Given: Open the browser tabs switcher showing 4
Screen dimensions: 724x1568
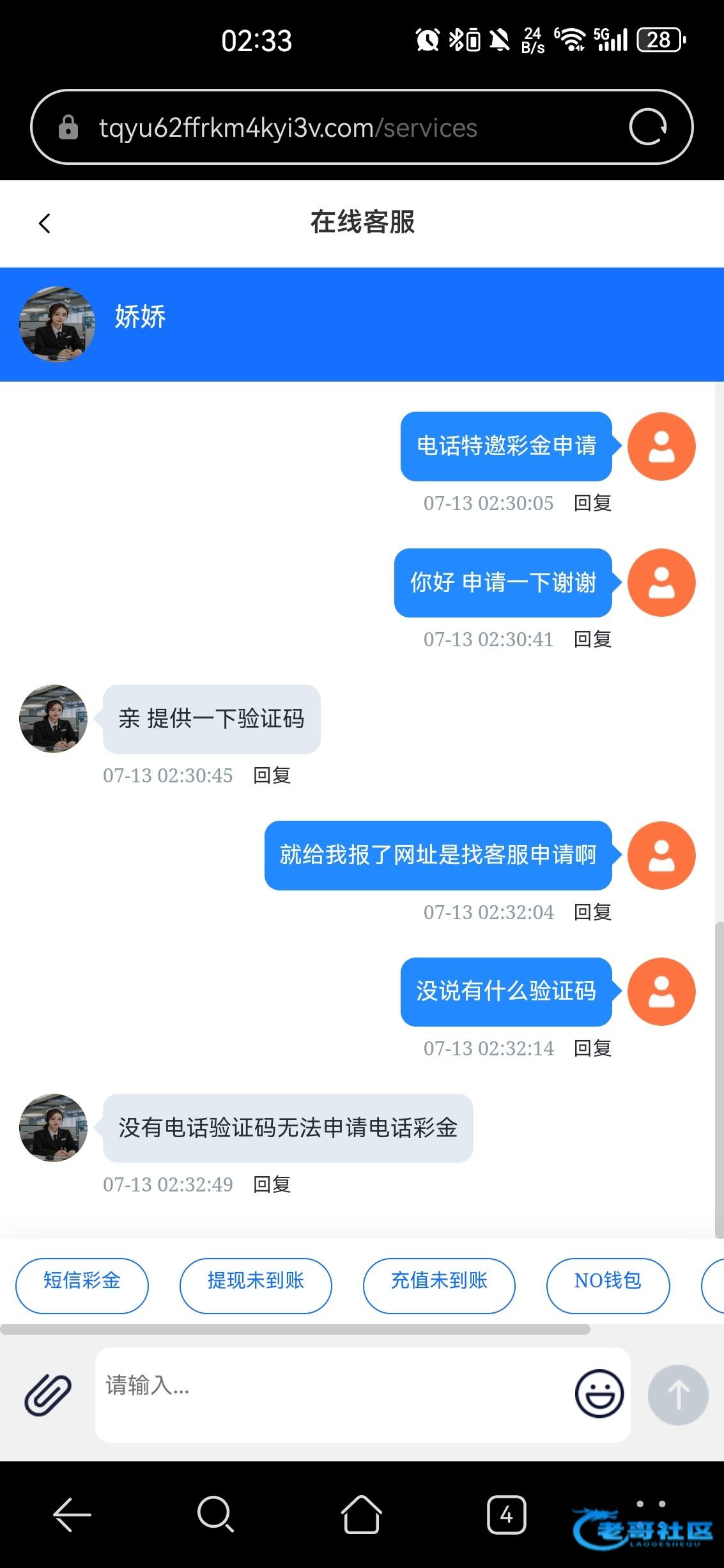Looking at the screenshot, I should click(x=506, y=1514).
